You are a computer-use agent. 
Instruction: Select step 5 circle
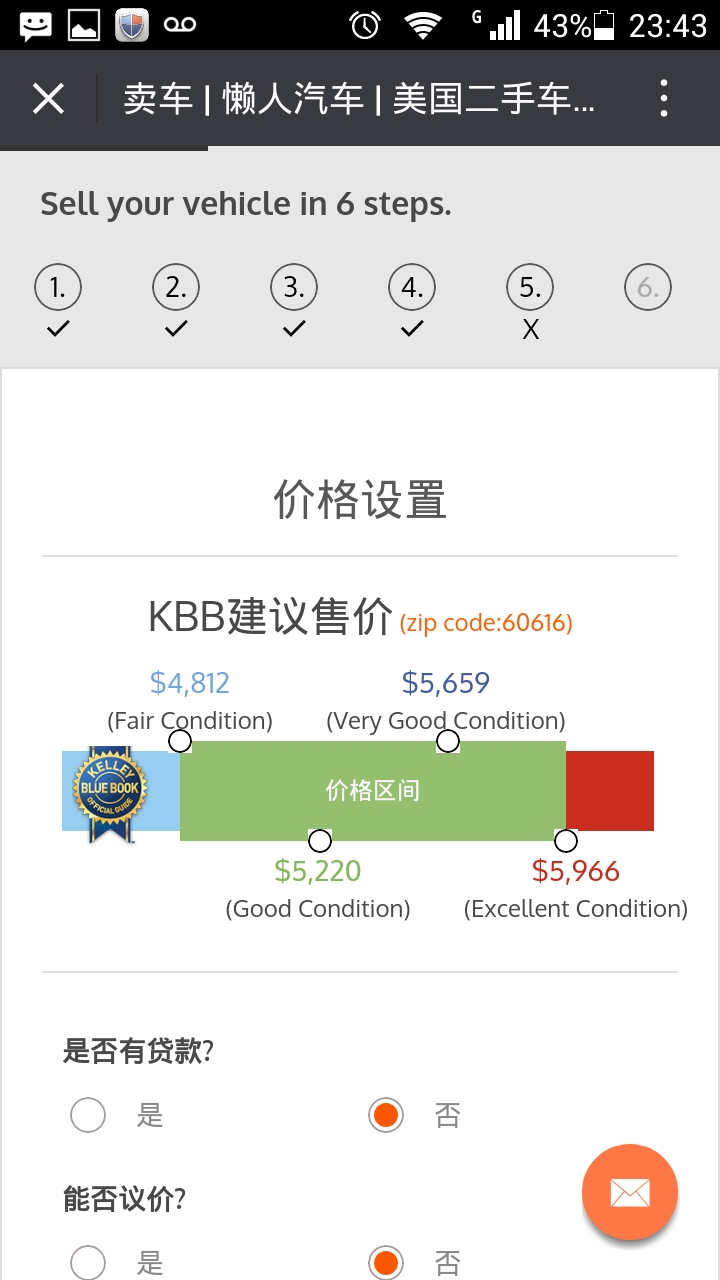pyautogui.click(x=530, y=289)
